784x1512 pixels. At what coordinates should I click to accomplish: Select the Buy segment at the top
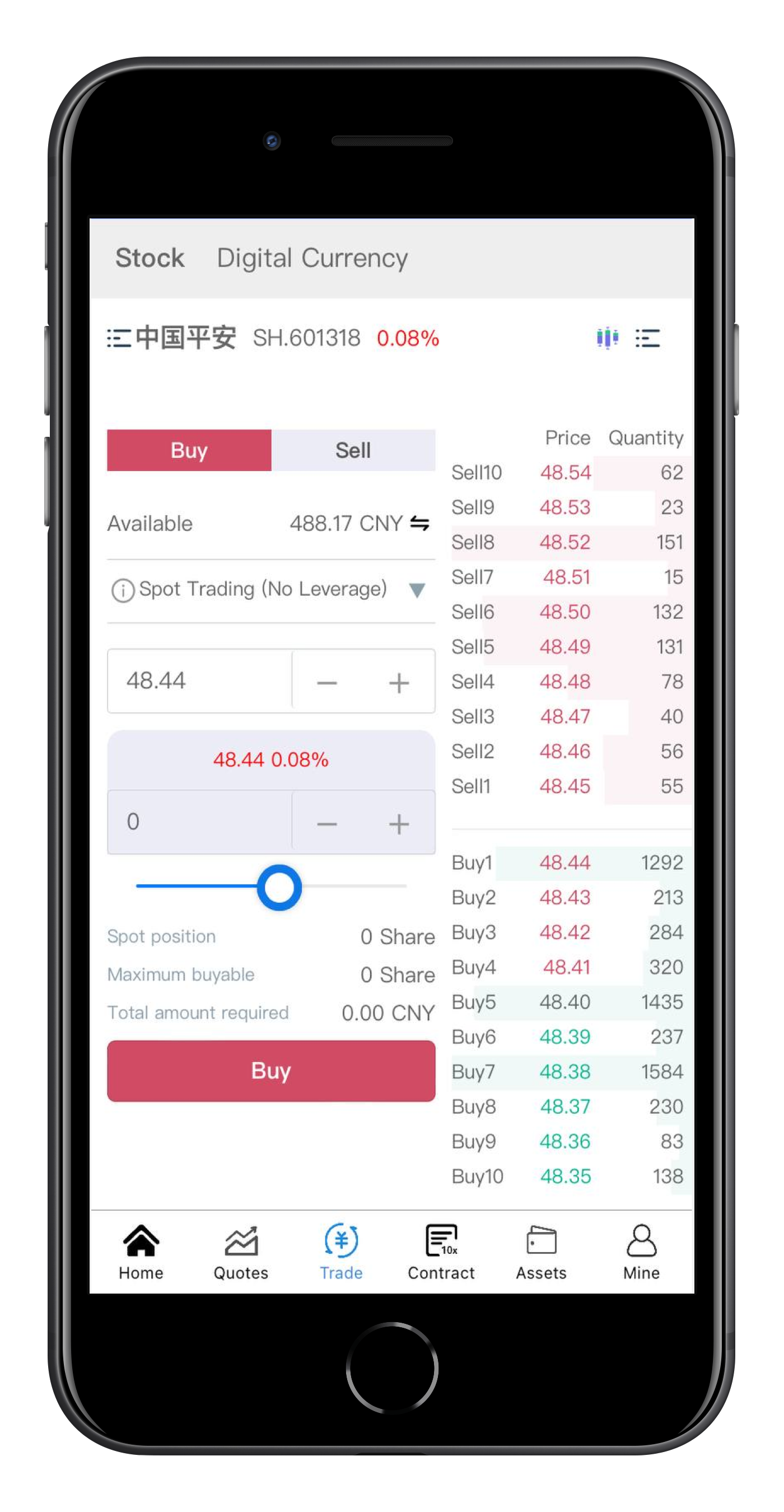pos(189,450)
